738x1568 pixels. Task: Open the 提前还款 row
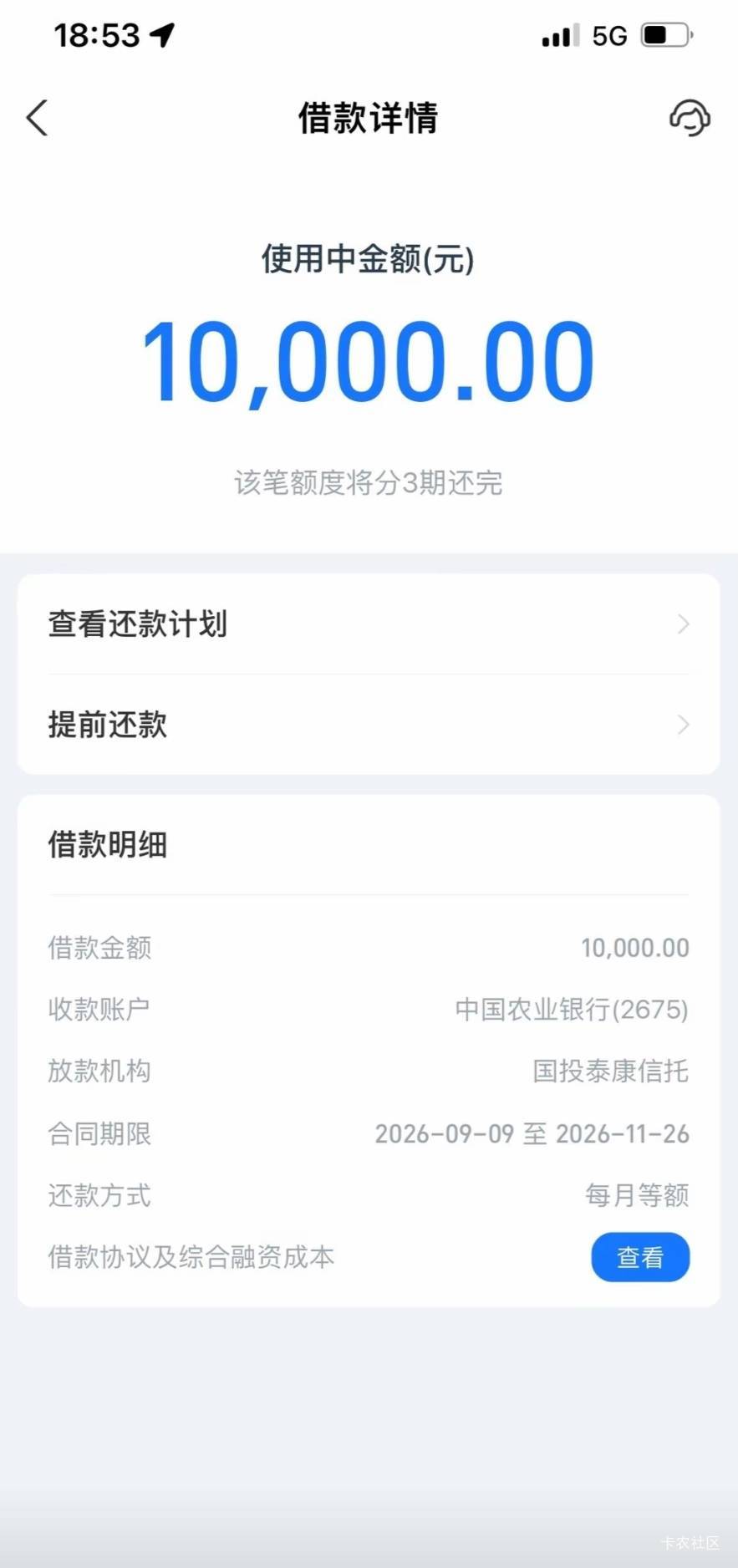[x=369, y=725]
